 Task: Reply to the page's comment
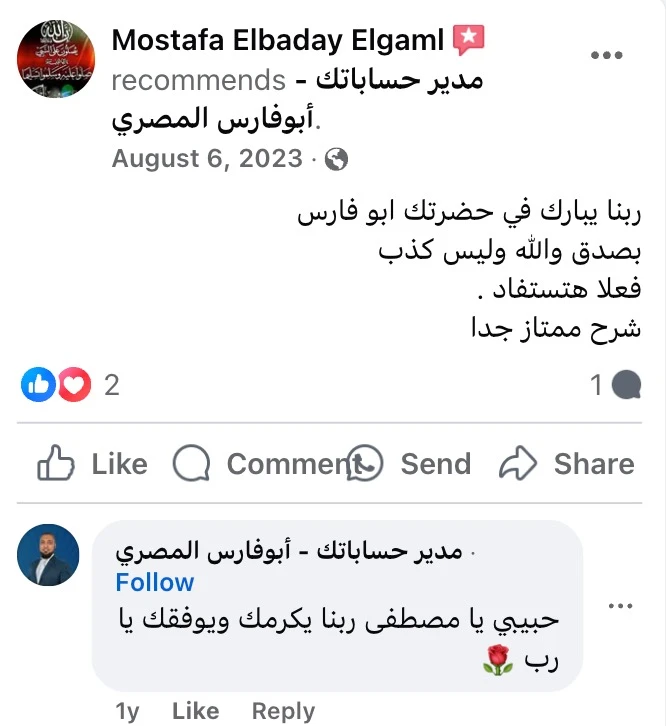pos(283,711)
